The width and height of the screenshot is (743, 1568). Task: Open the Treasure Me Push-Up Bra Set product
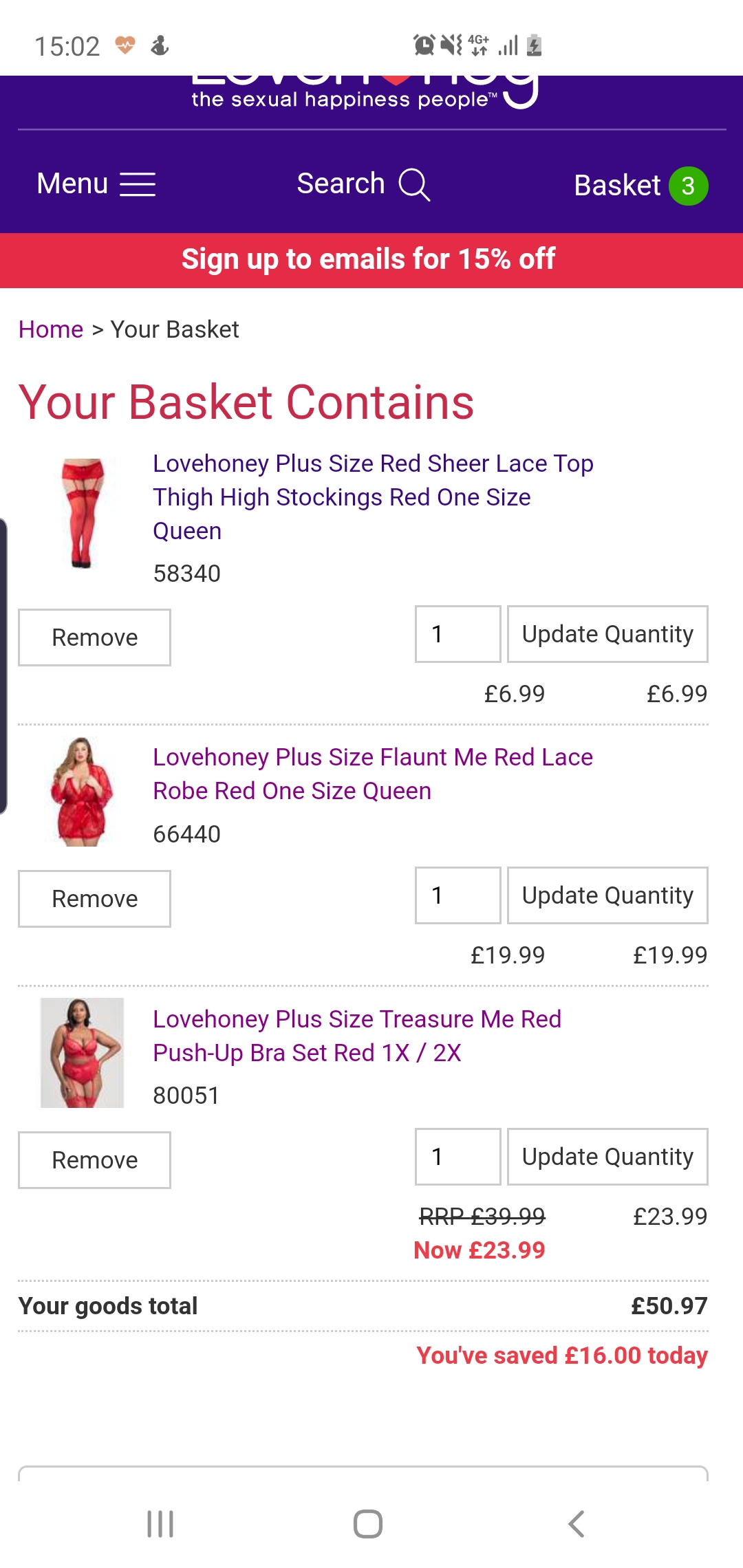356,1036
